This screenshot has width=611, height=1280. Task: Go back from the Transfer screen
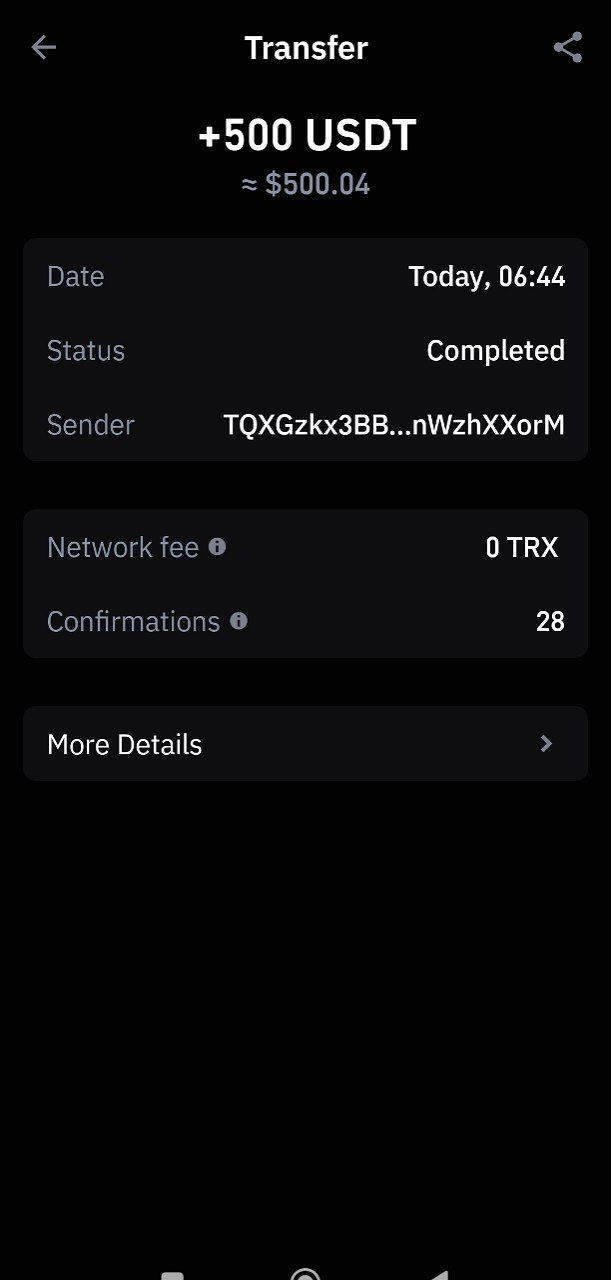pos(43,48)
